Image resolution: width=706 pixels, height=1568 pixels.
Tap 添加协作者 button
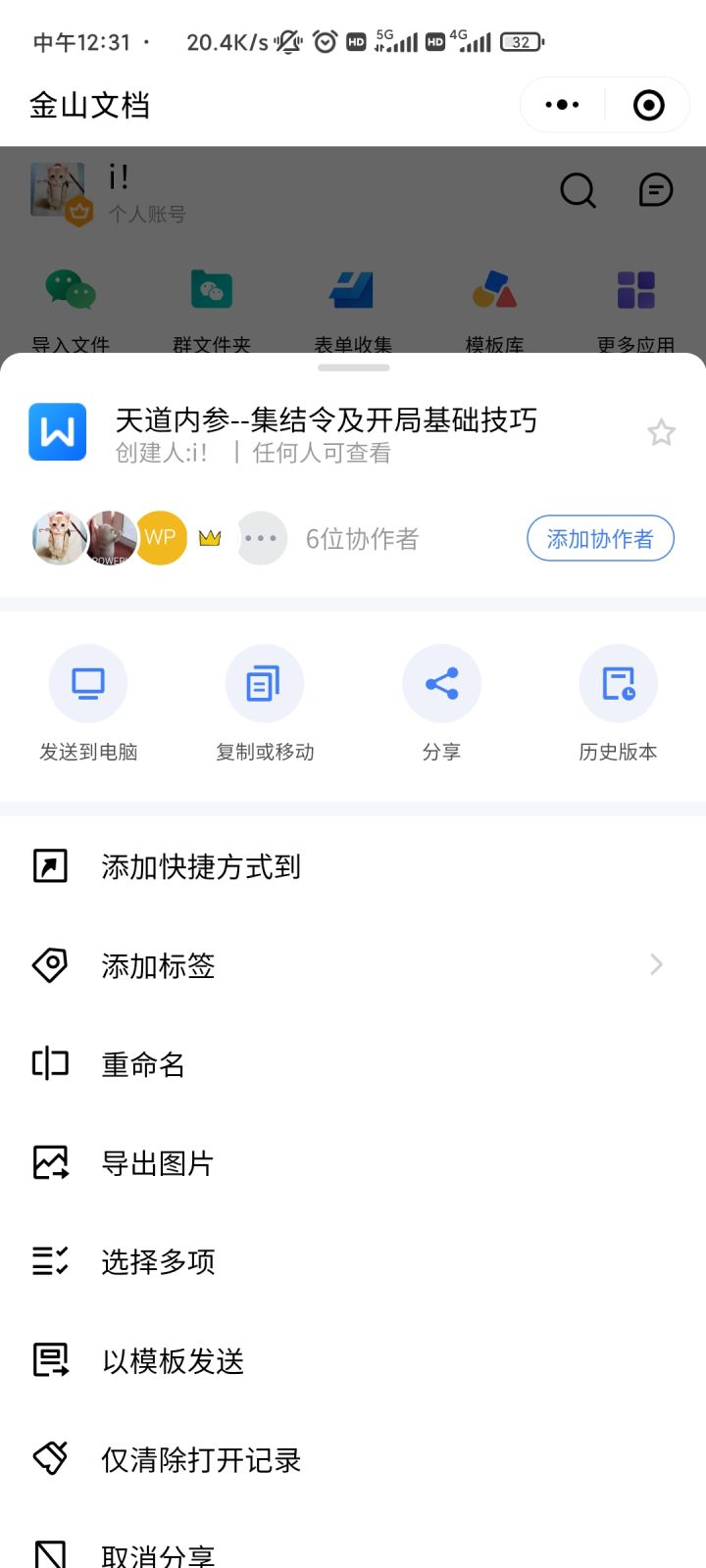[x=600, y=538]
